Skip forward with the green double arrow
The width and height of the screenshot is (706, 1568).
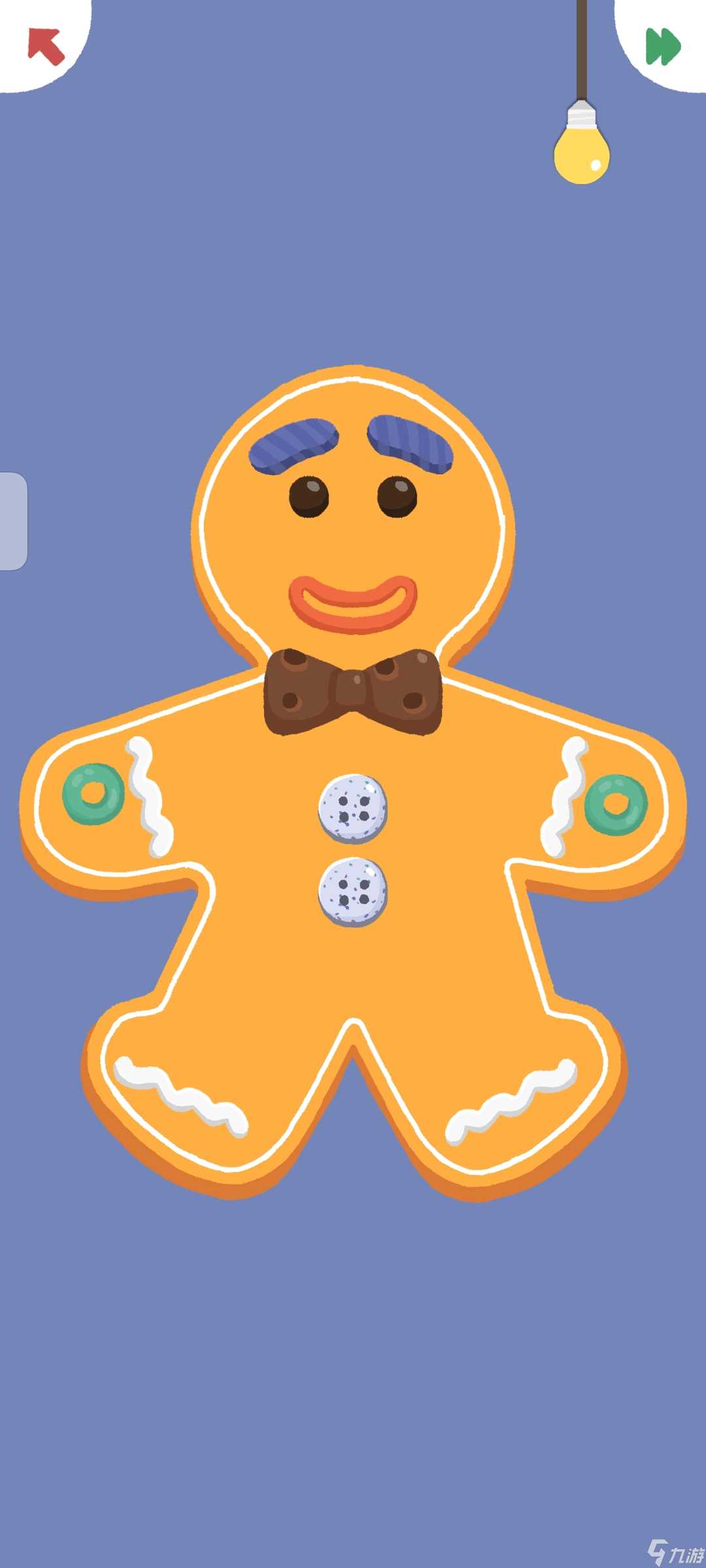[x=663, y=46]
